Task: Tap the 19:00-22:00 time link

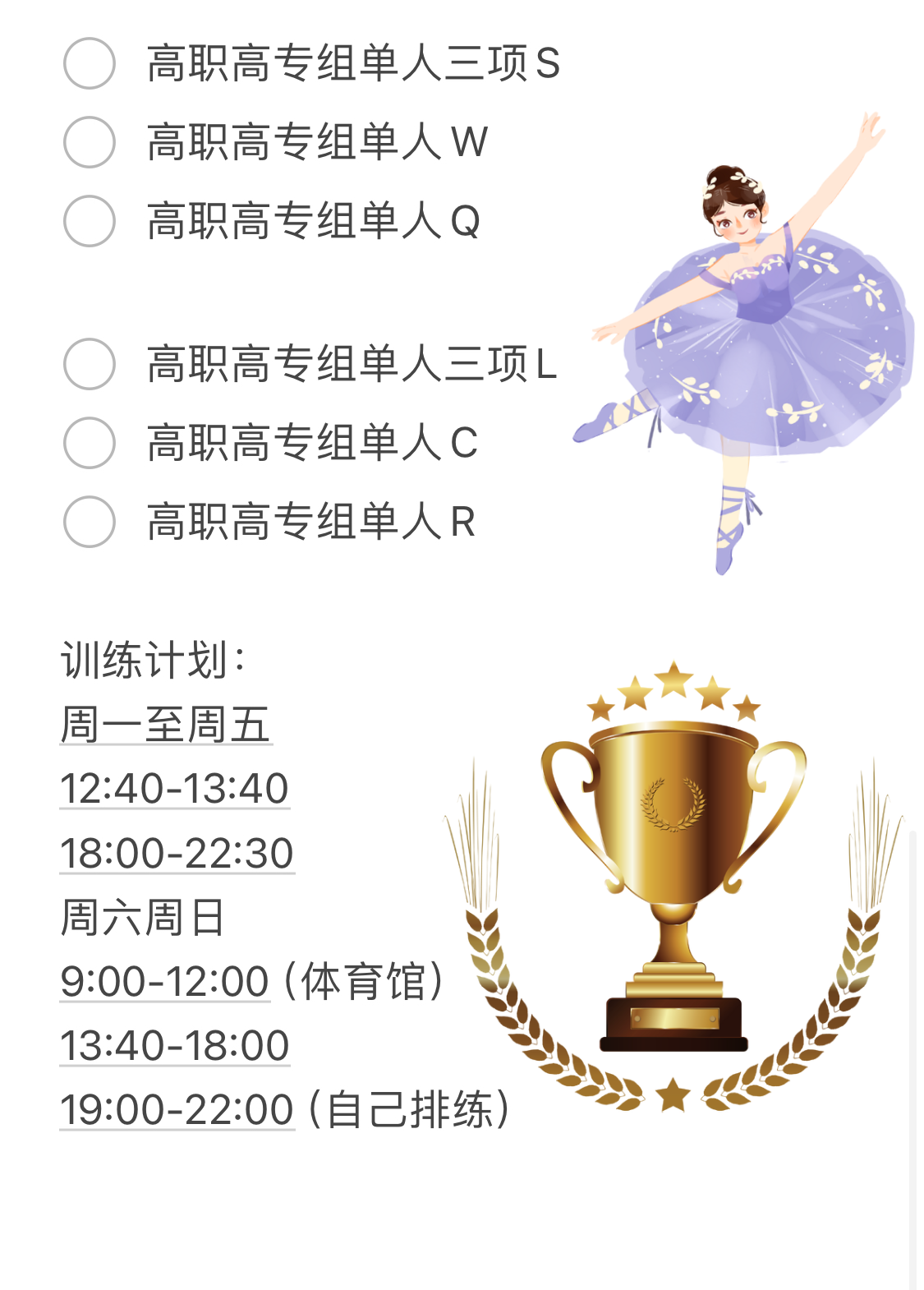Action: [177, 1109]
